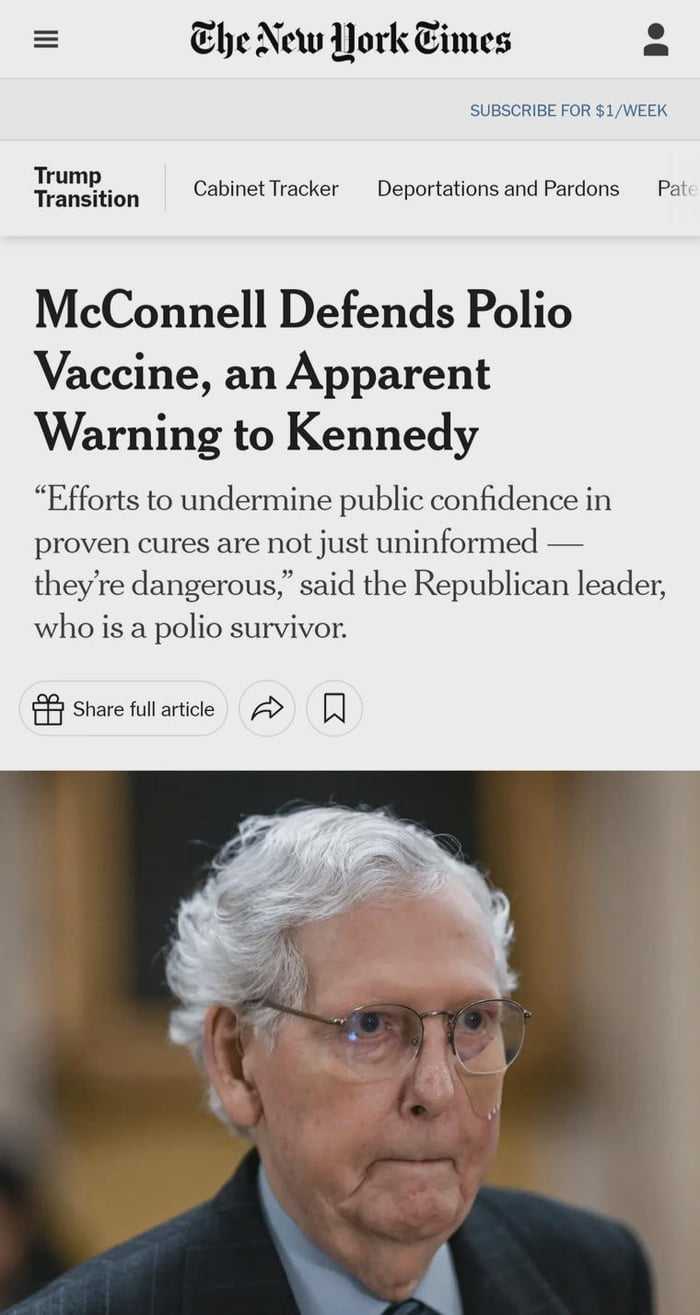Open Deportations and Pardons tab
The height and width of the screenshot is (1315, 700).
pyautogui.click(x=498, y=188)
